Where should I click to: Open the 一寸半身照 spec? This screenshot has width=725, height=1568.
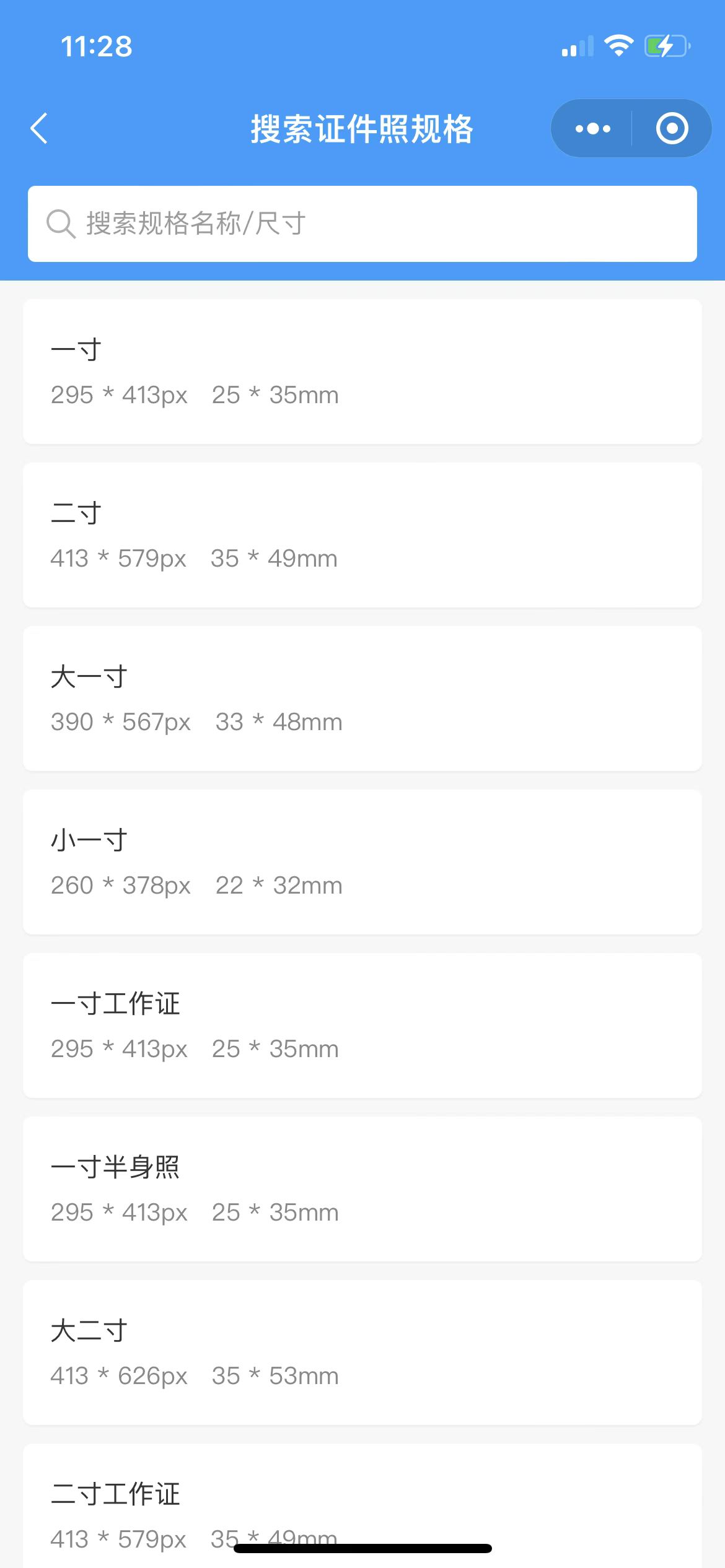(x=362, y=1188)
